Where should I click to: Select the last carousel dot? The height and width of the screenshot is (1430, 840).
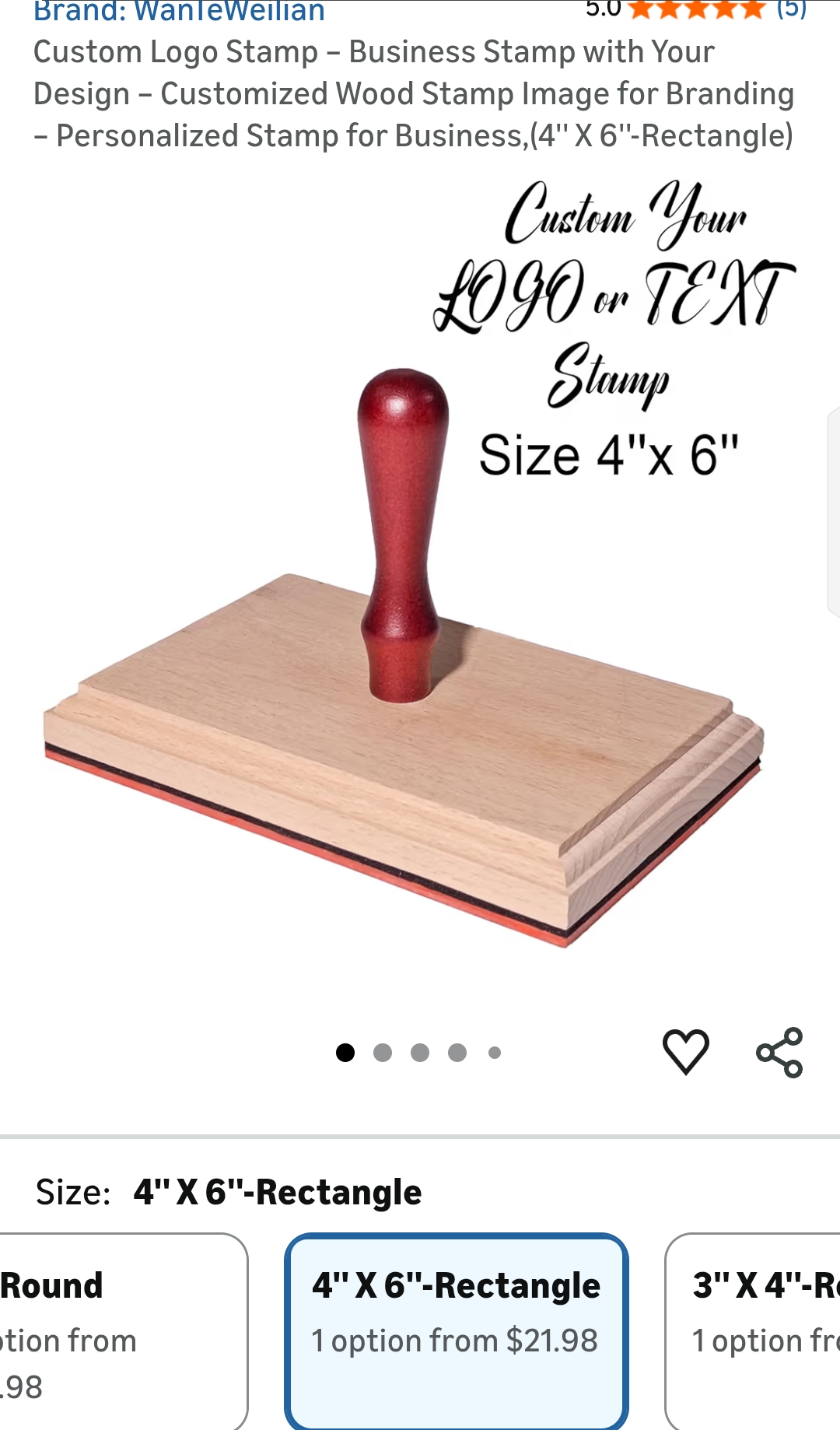(x=495, y=1052)
